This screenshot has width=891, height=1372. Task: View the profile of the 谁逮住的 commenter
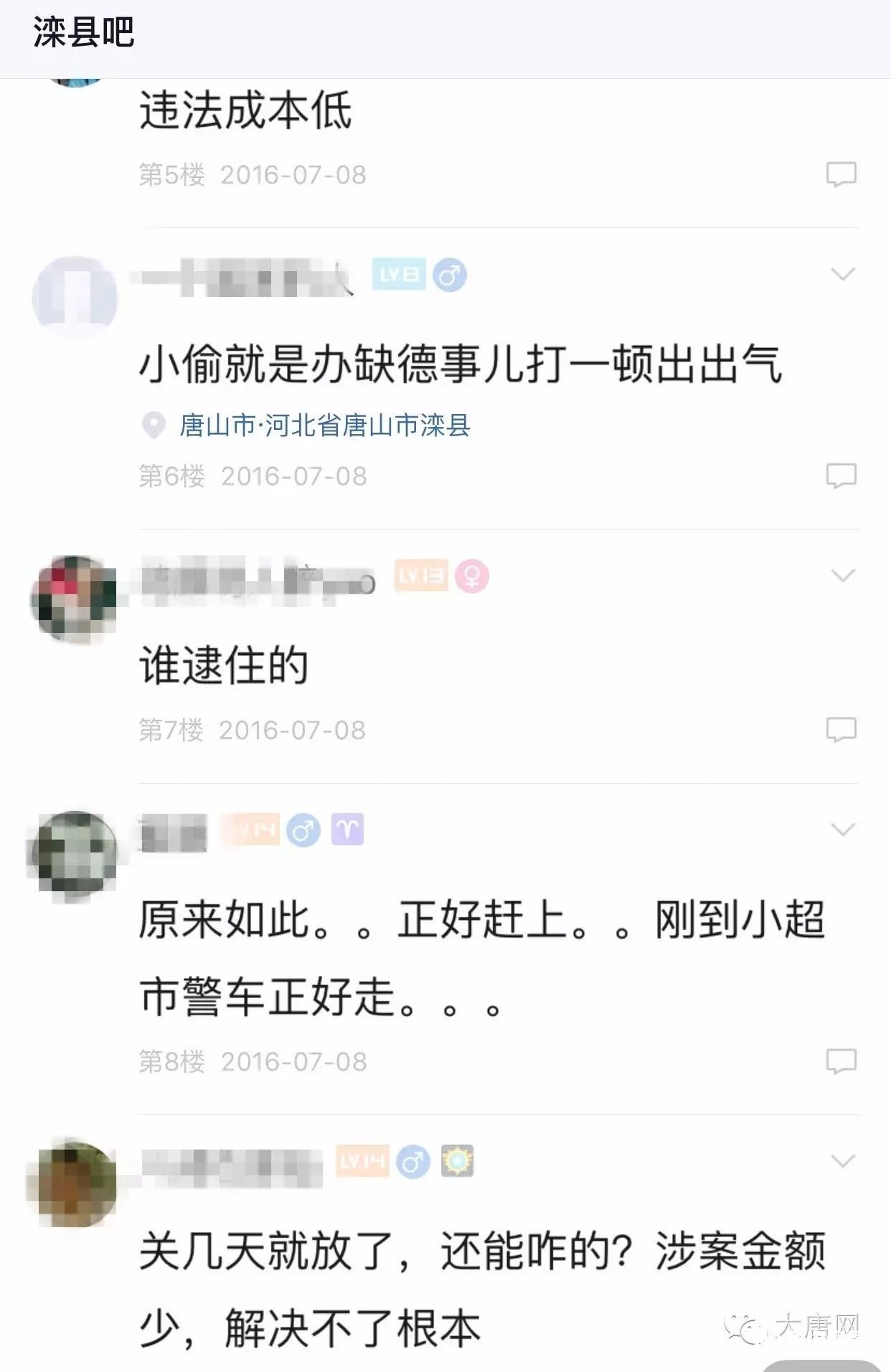click(x=75, y=598)
